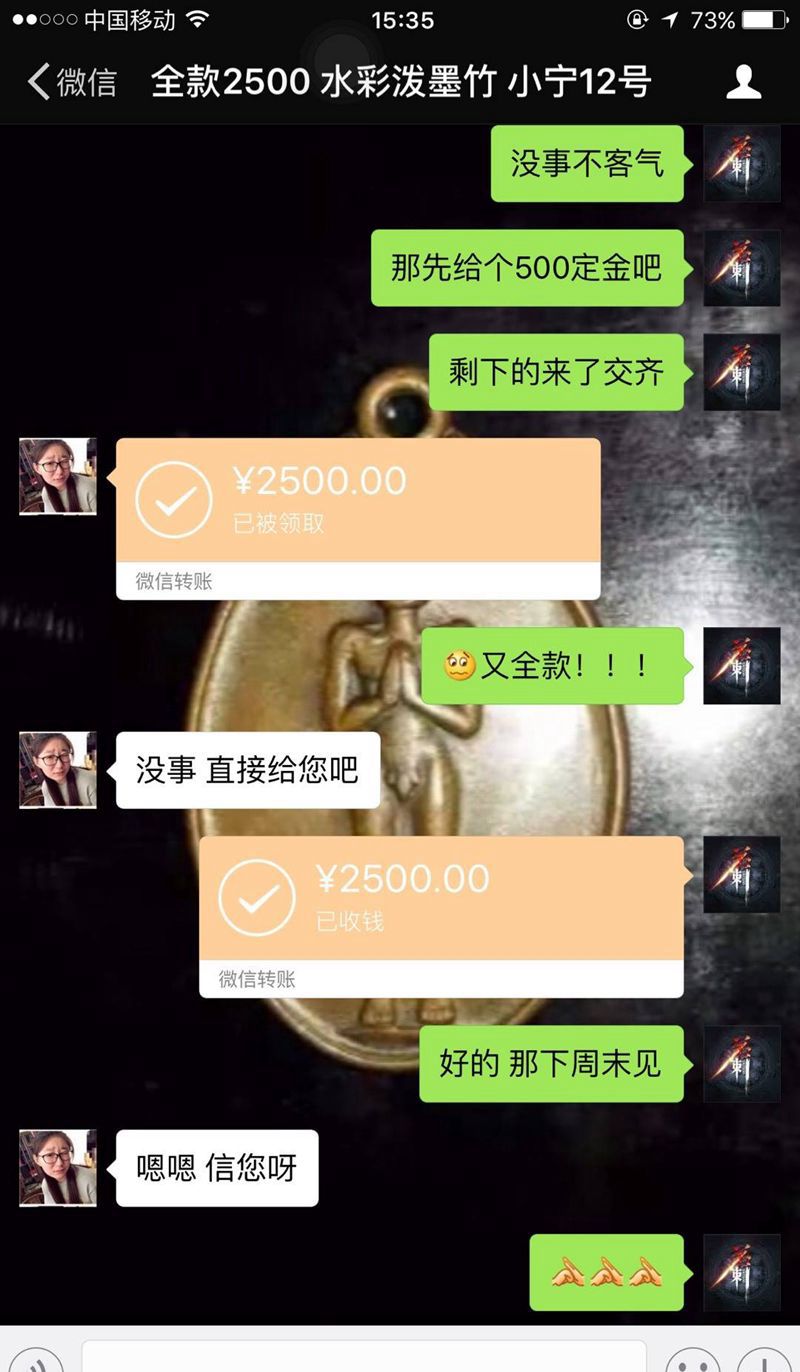Open the sender's avatar beside 没事不客气
The width and height of the screenshot is (800, 1372).
coord(742,164)
